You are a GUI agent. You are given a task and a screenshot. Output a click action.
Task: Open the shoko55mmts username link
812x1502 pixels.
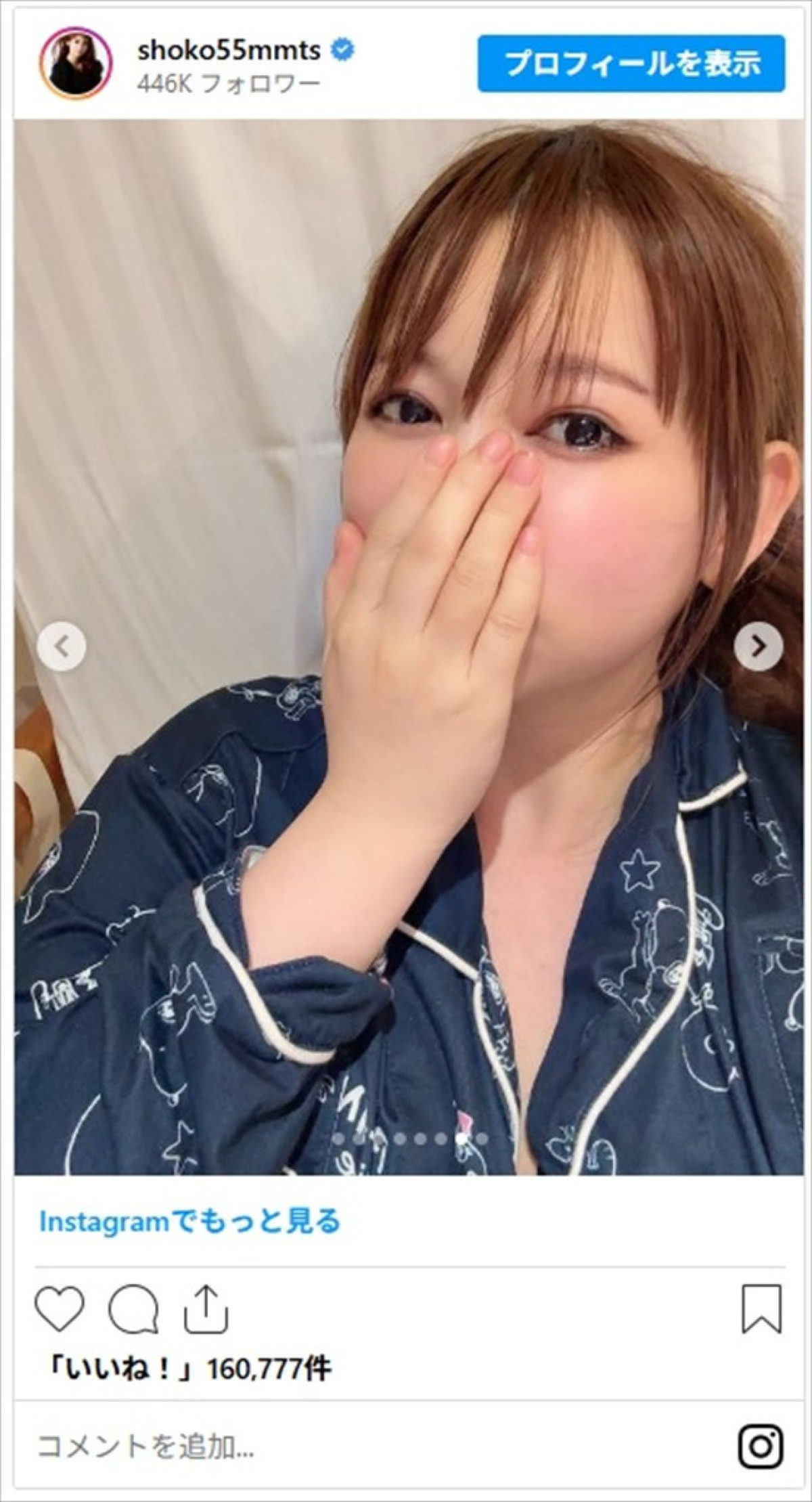(x=229, y=51)
